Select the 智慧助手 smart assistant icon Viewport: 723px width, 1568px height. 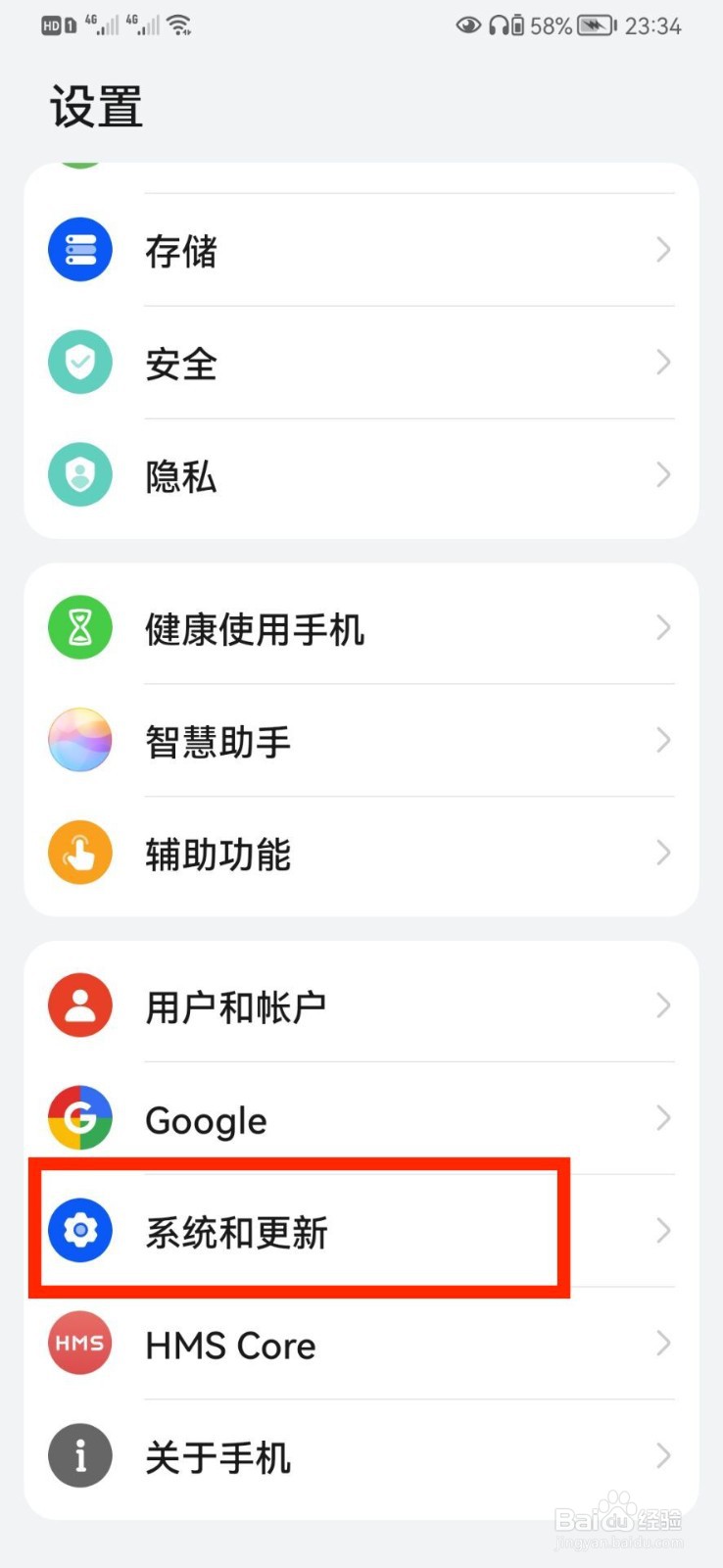pos(79,740)
